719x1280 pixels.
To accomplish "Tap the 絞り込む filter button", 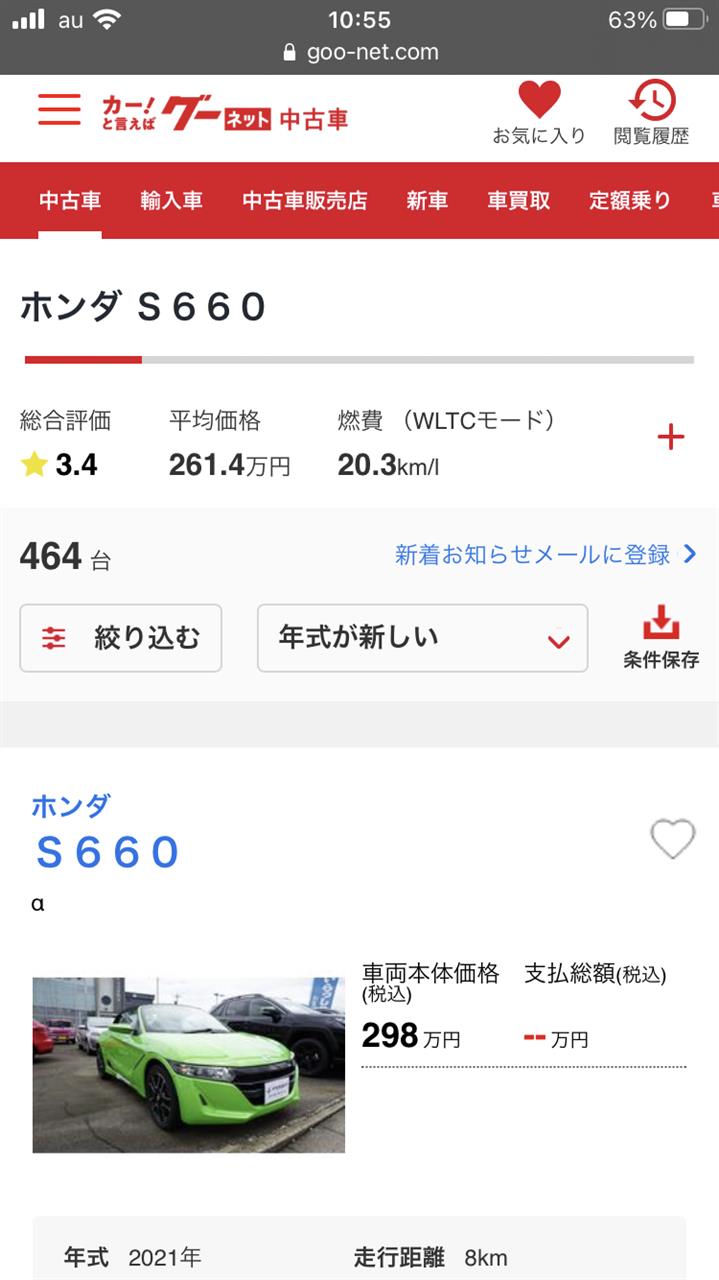I will coord(121,638).
